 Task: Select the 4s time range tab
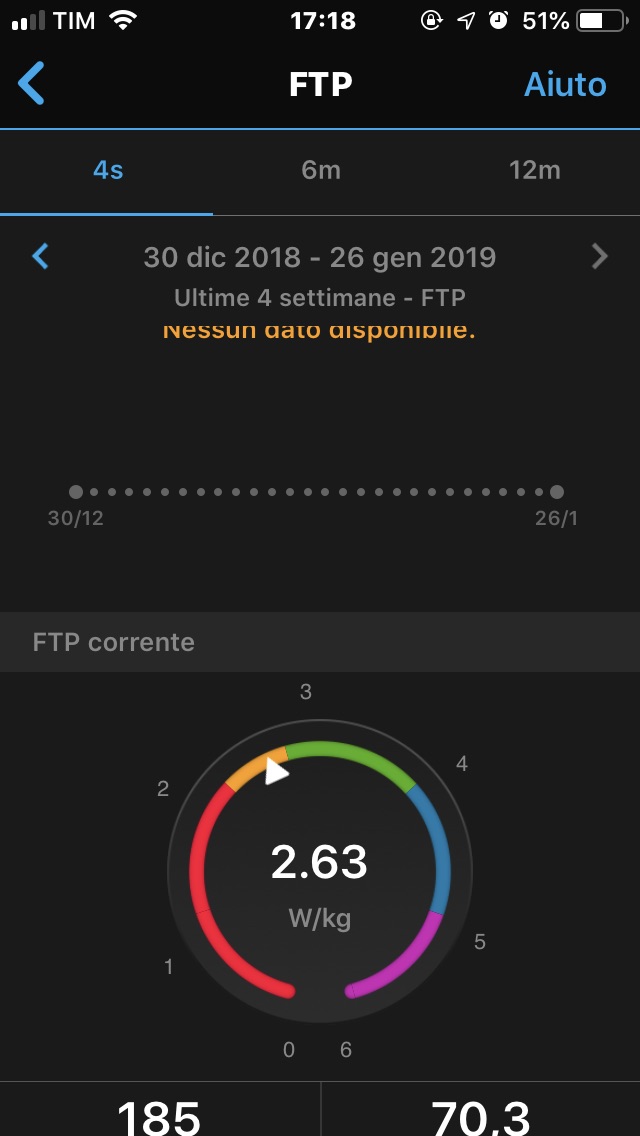point(107,170)
